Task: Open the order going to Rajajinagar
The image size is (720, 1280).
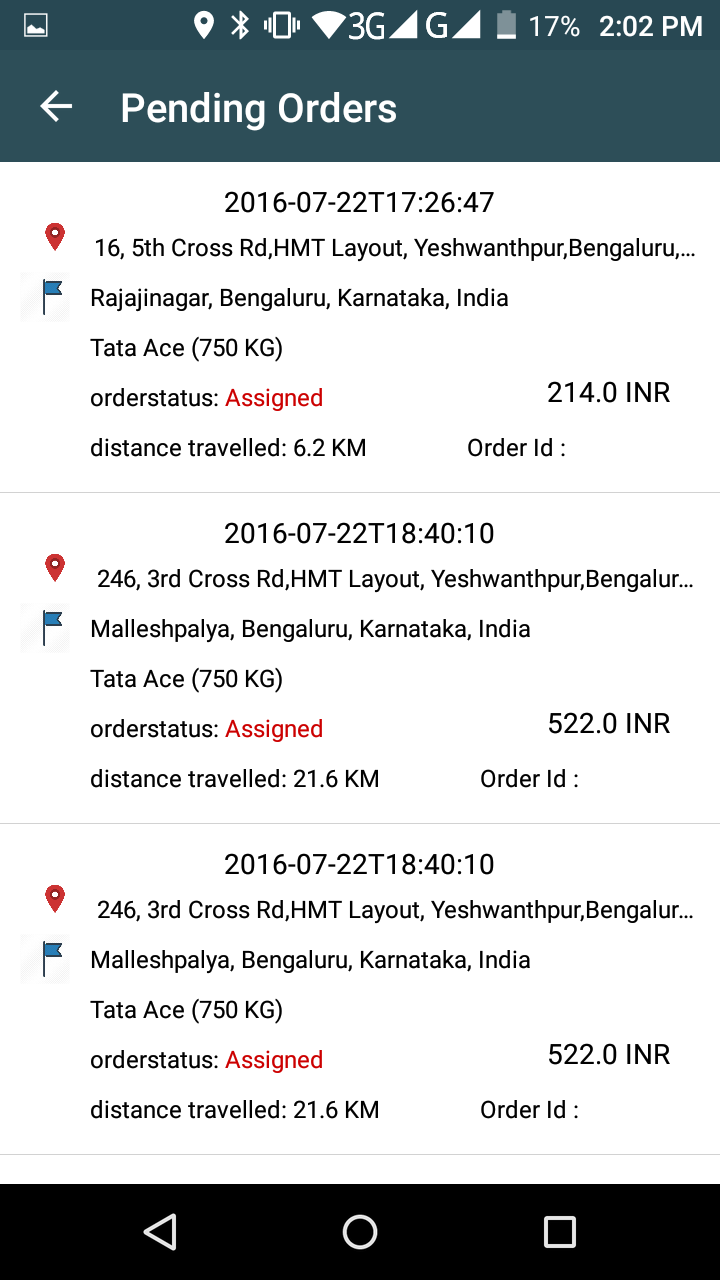Action: click(360, 327)
